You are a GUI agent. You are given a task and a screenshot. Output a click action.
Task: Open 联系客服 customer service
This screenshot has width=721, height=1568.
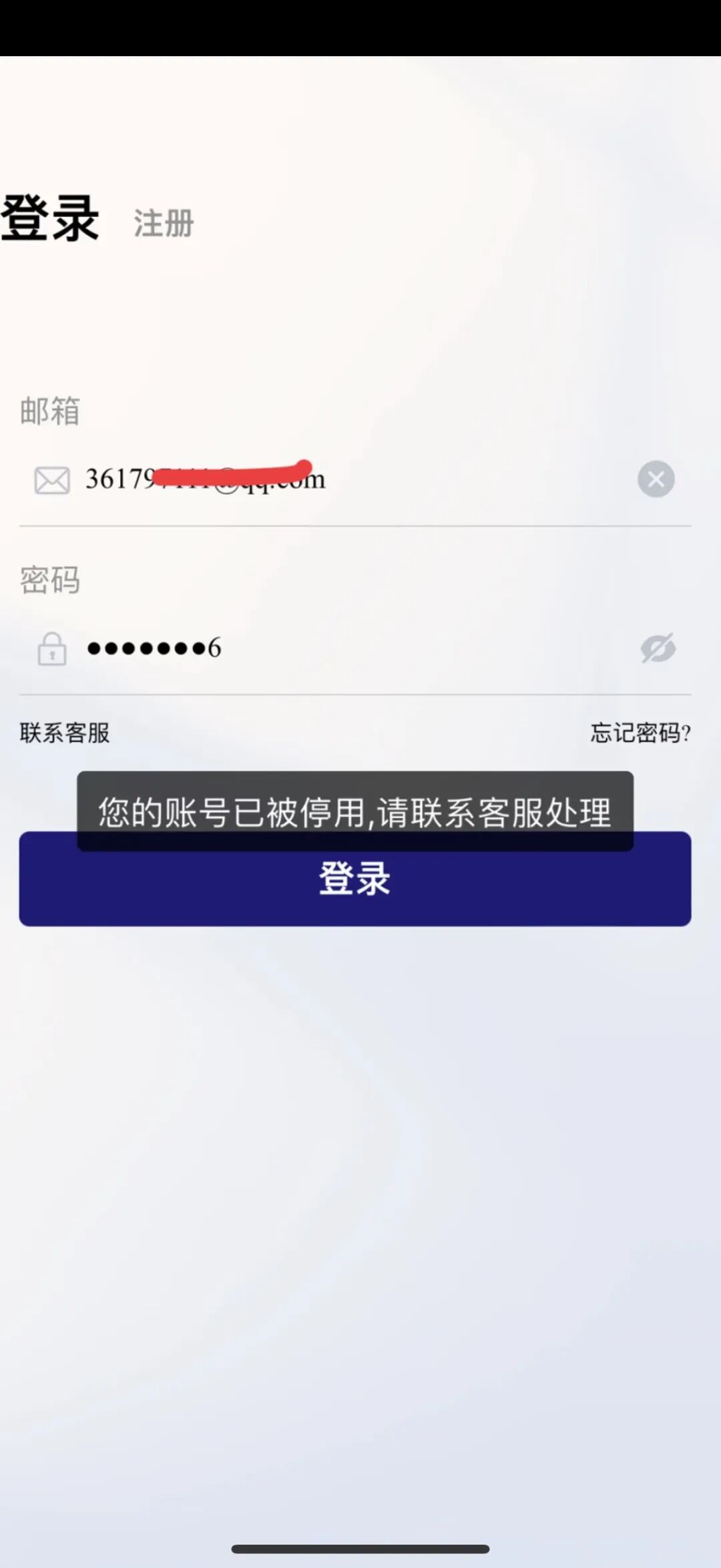pos(65,733)
